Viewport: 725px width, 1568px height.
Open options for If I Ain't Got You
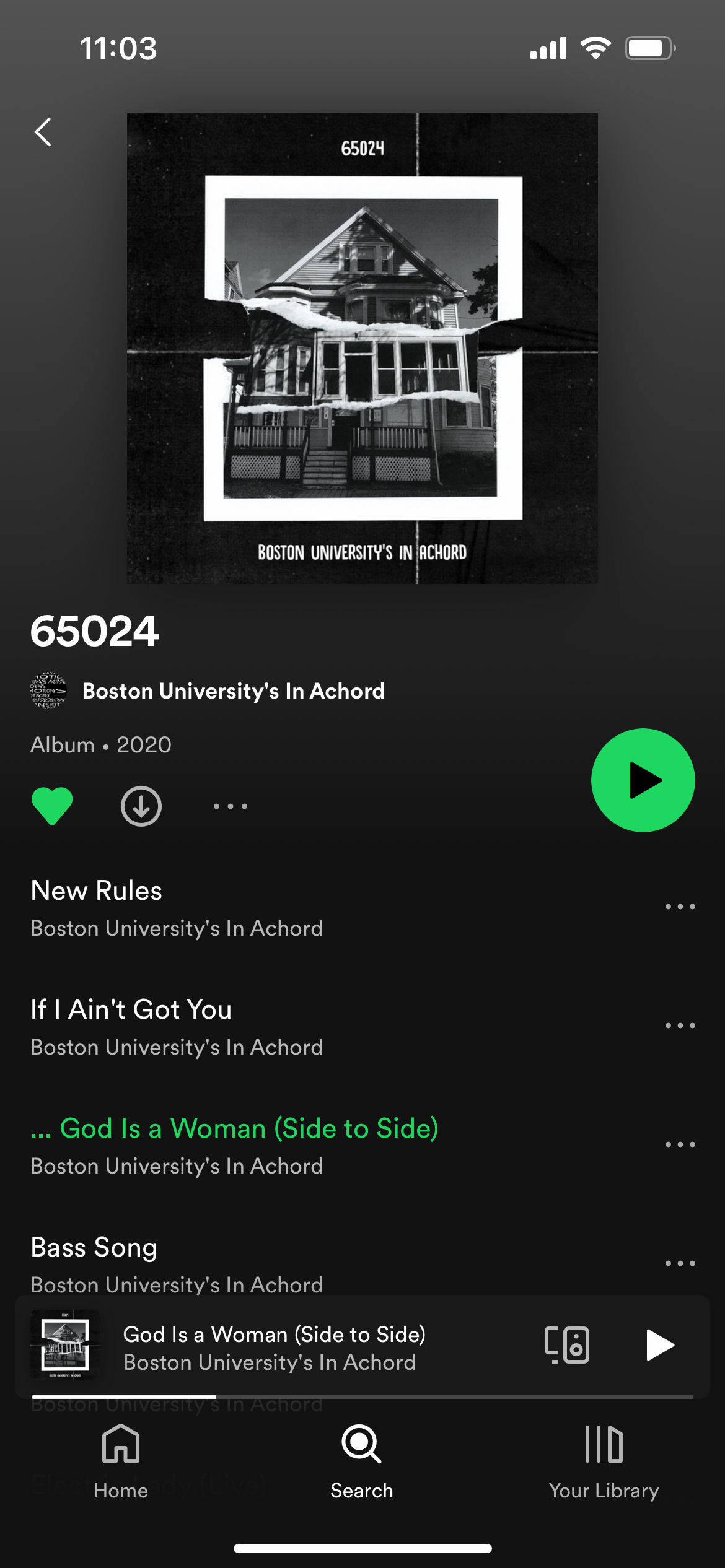pyautogui.click(x=680, y=1026)
